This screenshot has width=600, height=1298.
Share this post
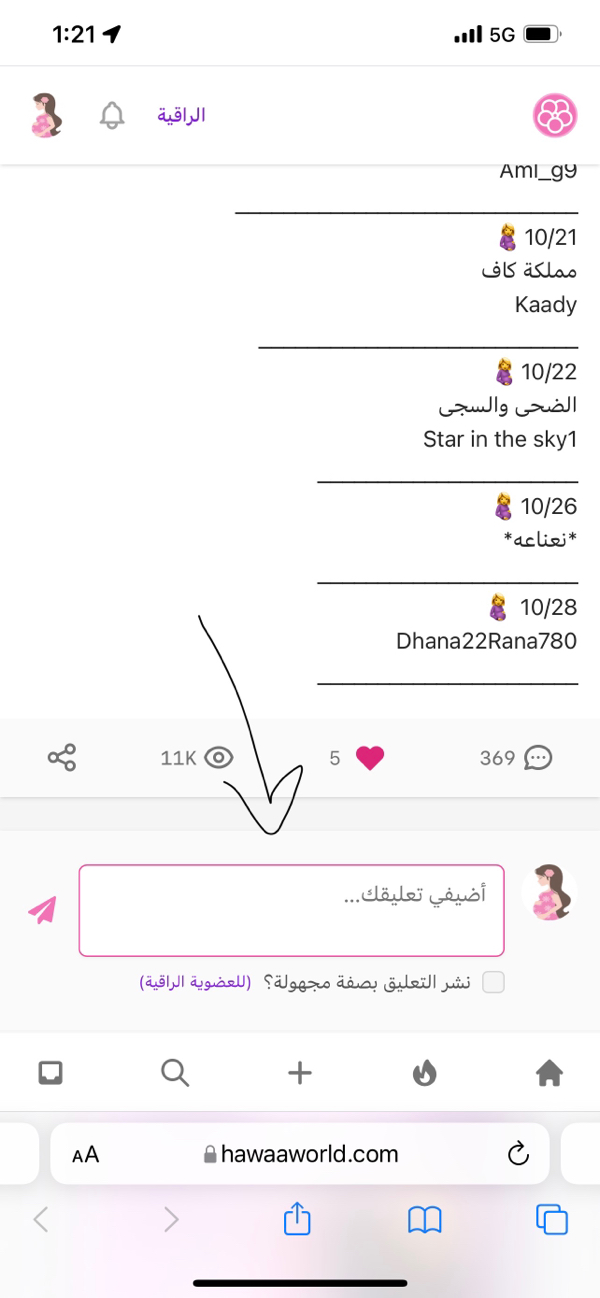[x=62, y=758]
